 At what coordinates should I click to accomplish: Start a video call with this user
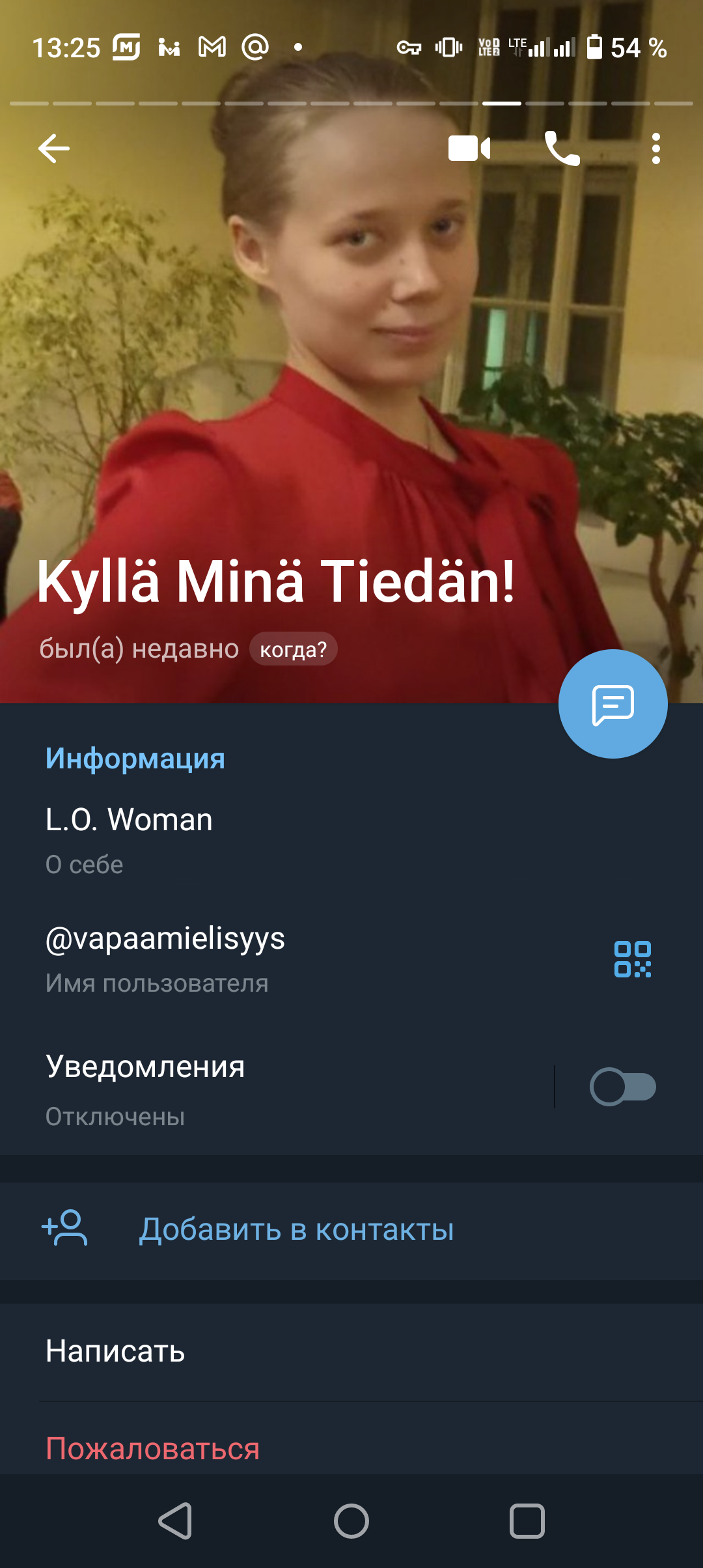tap(469, 148)
